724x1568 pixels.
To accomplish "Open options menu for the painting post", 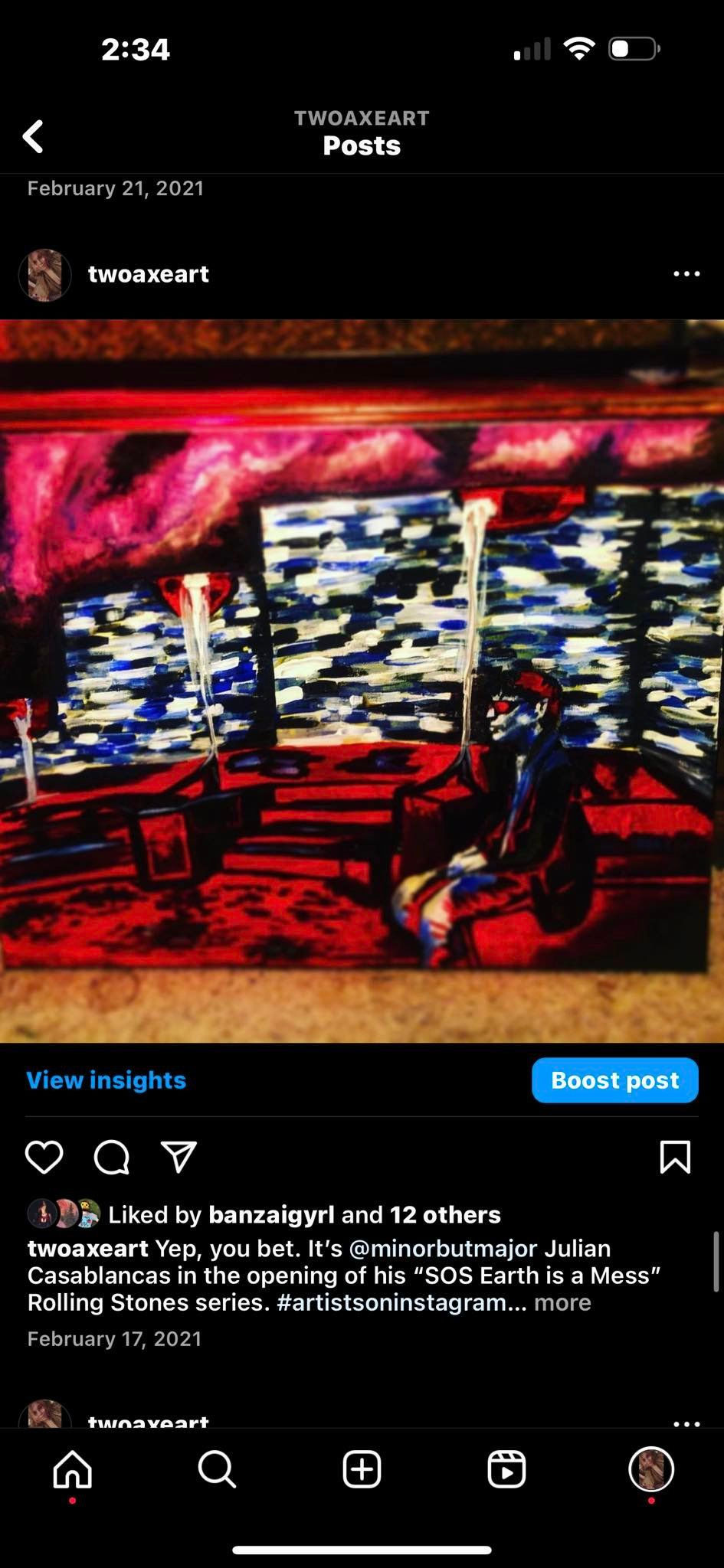I will point(686,274).
